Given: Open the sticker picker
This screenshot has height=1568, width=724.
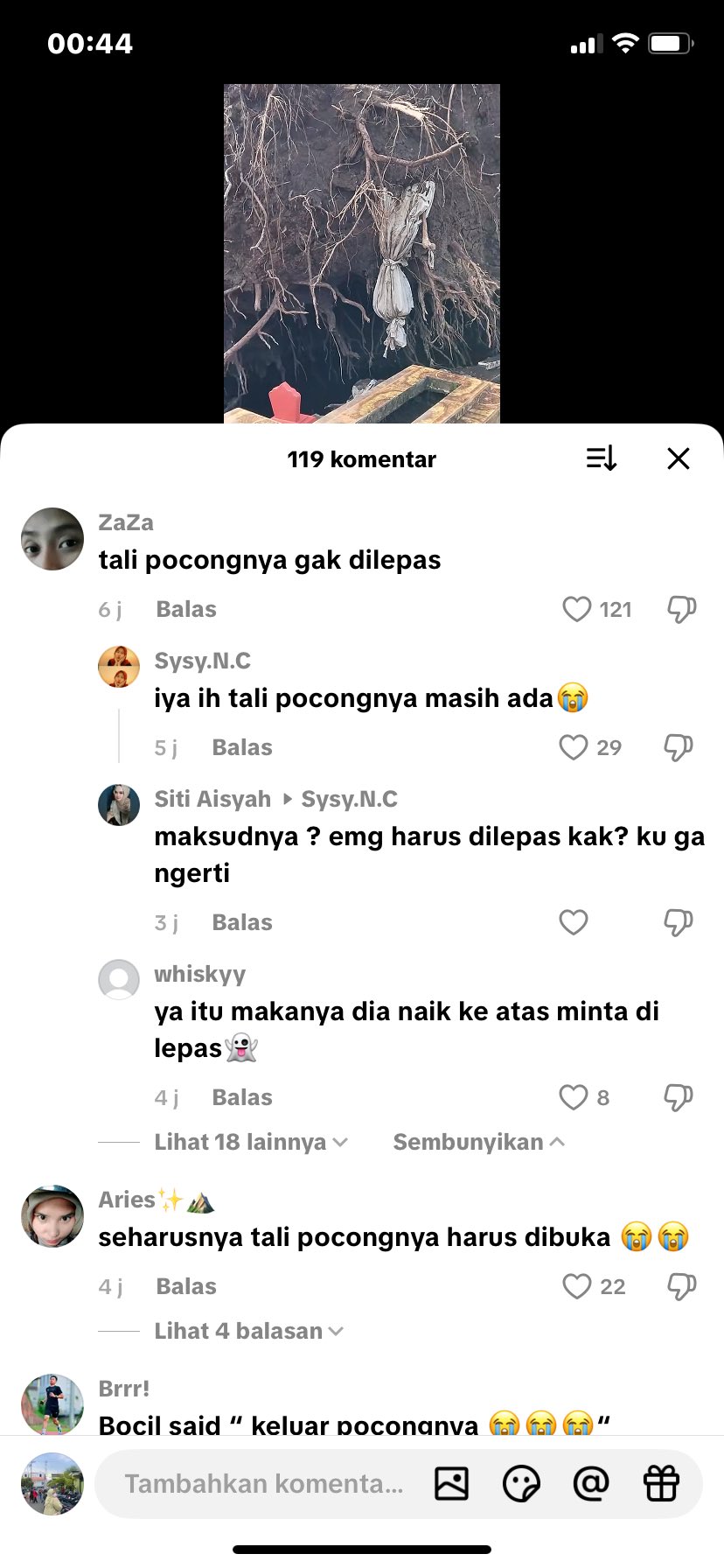Looking at the screenshot, I should [x=521, y=1483].
